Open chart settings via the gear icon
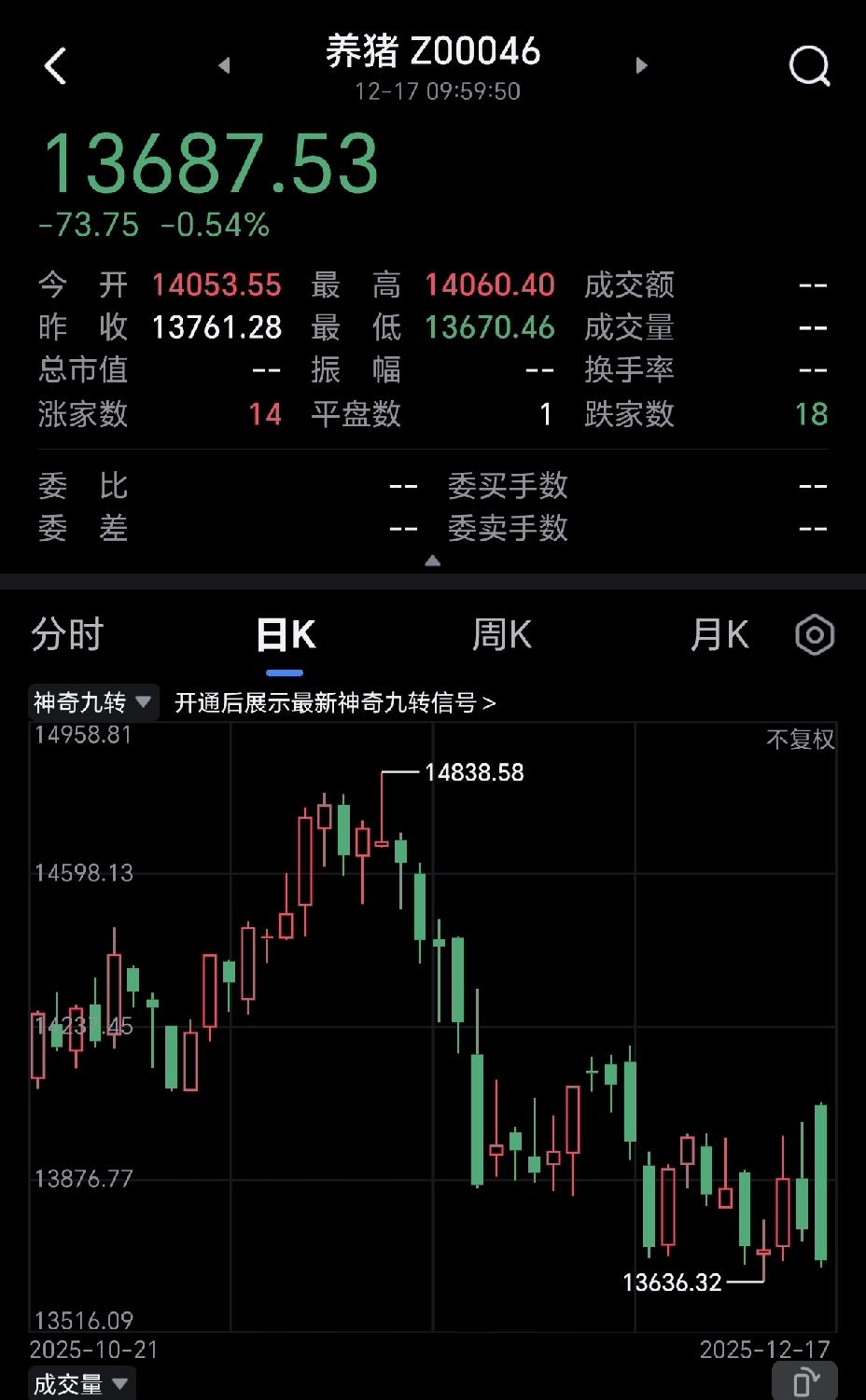The width and height of the screenshot is (866, 1400). [814, 634]
